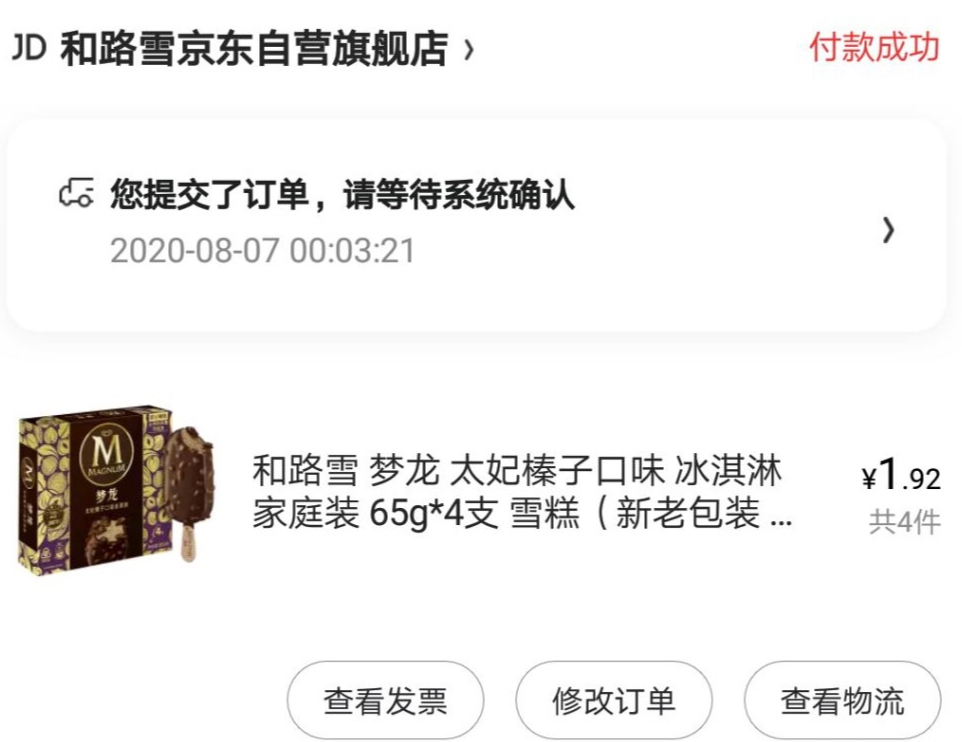Tap 查看发票 button
Image resolution: width=962 pixels, height=742 pixels.
tap(385, 700)
